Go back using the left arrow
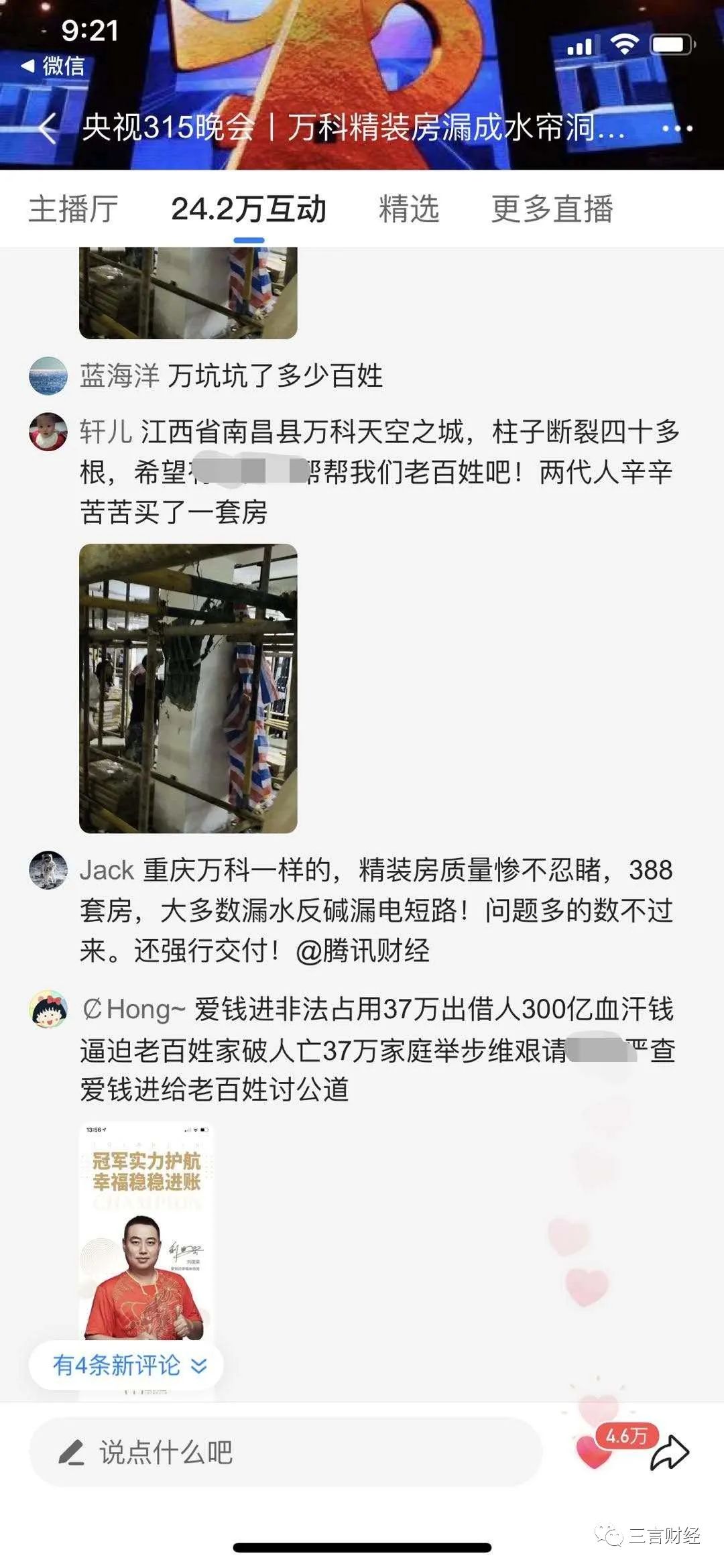 pyautogui.click(x=47, y=127)
